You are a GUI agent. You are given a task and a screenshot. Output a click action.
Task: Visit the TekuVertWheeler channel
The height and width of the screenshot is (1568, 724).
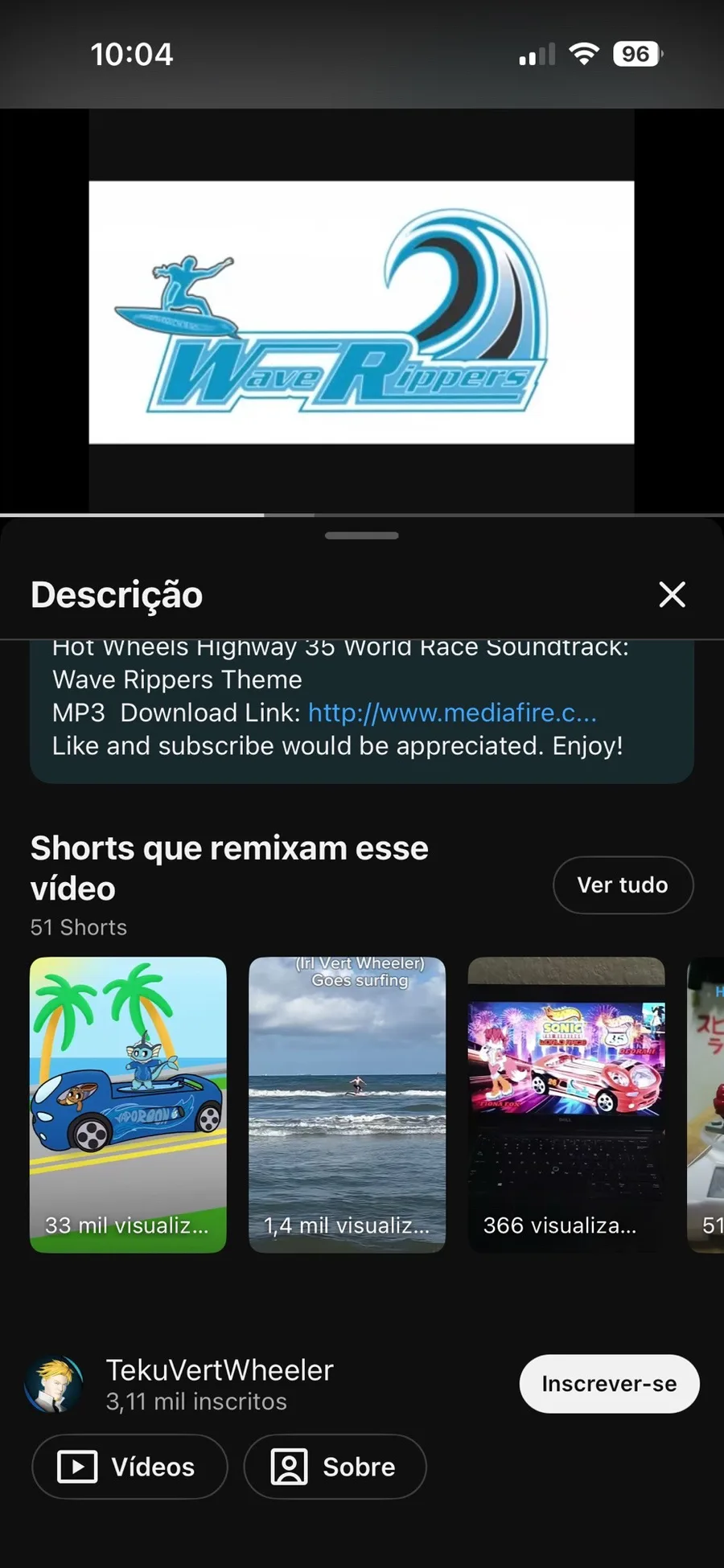tap(219, 1371)
